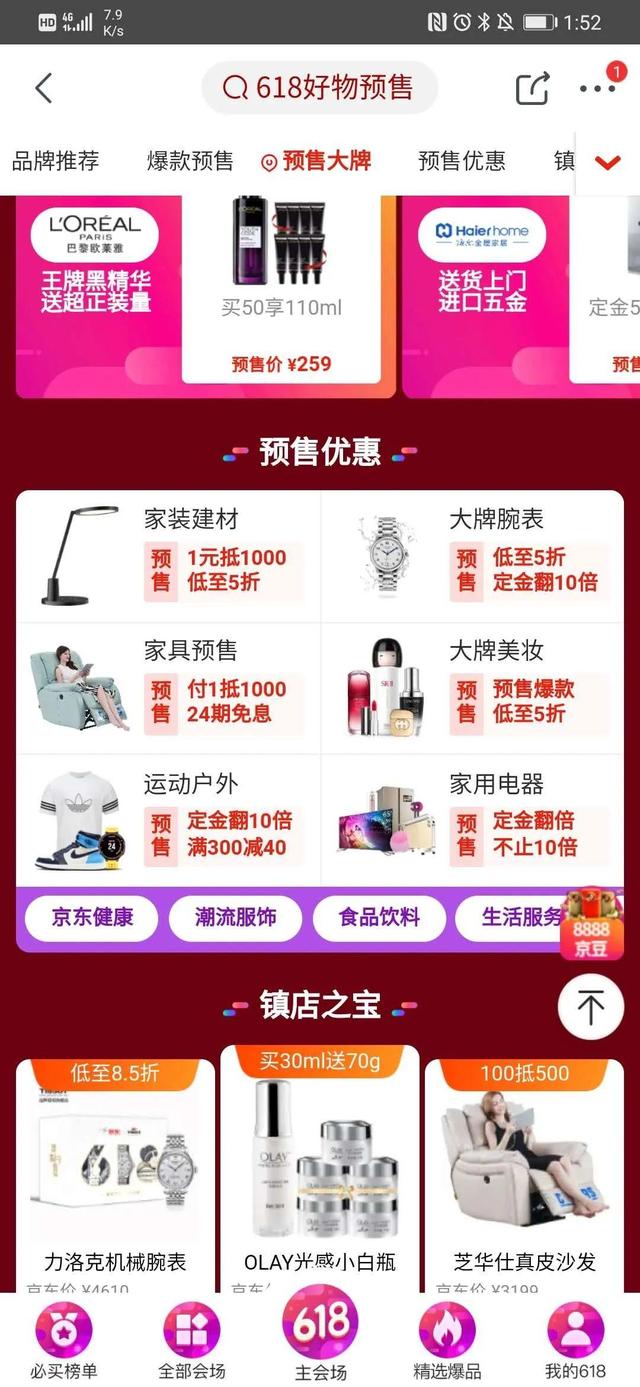Share this presale page
The image size is (640, 1387).
pyautogui.click(x=532, y=88)
